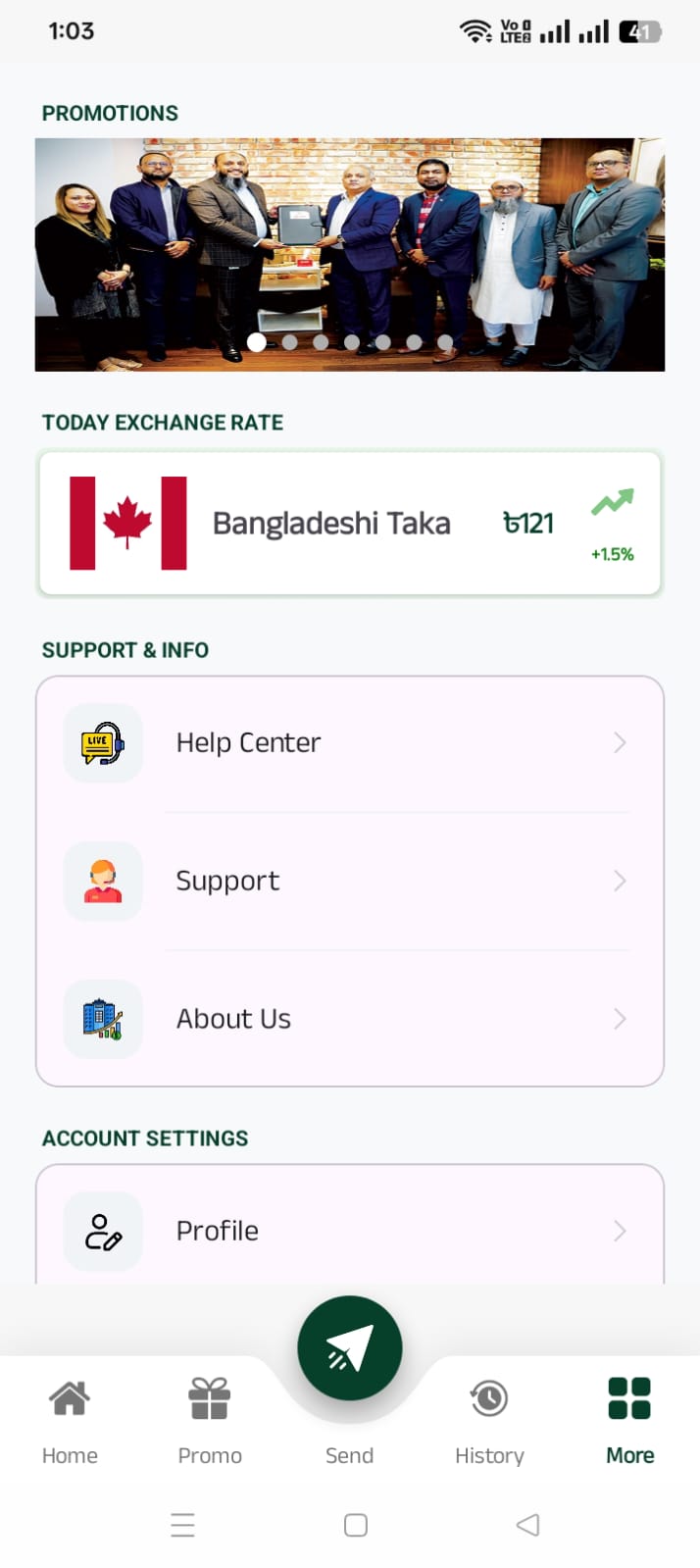Open Profile under Account Settings

tap(350, 1231)
